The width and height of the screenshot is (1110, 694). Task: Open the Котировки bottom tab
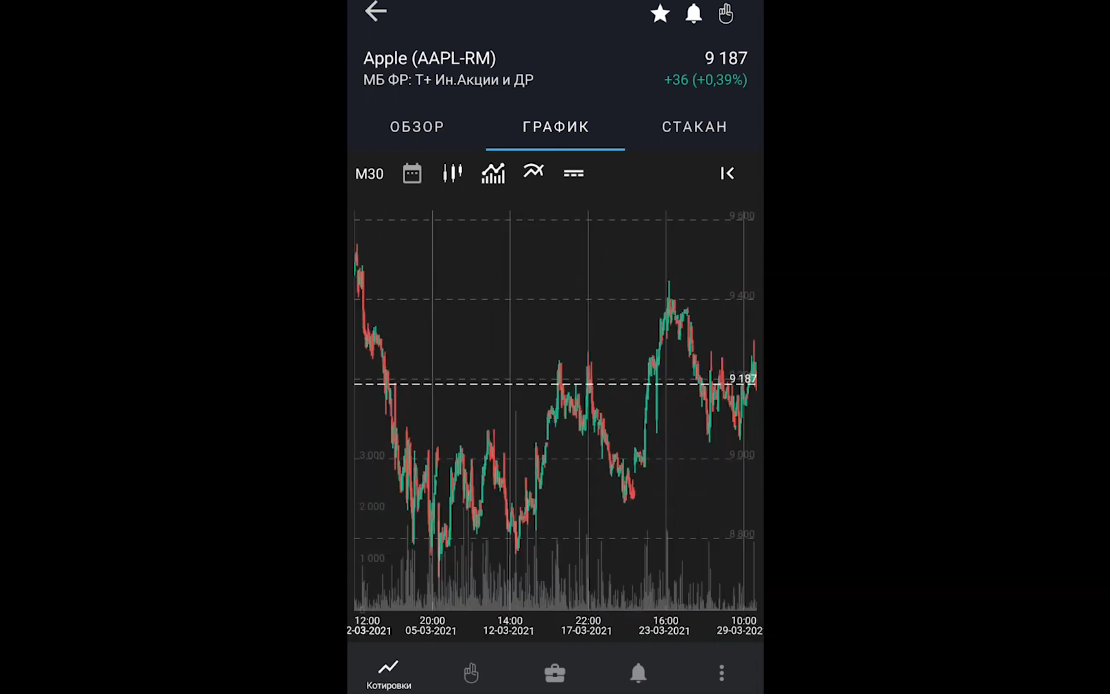[388, 673]
